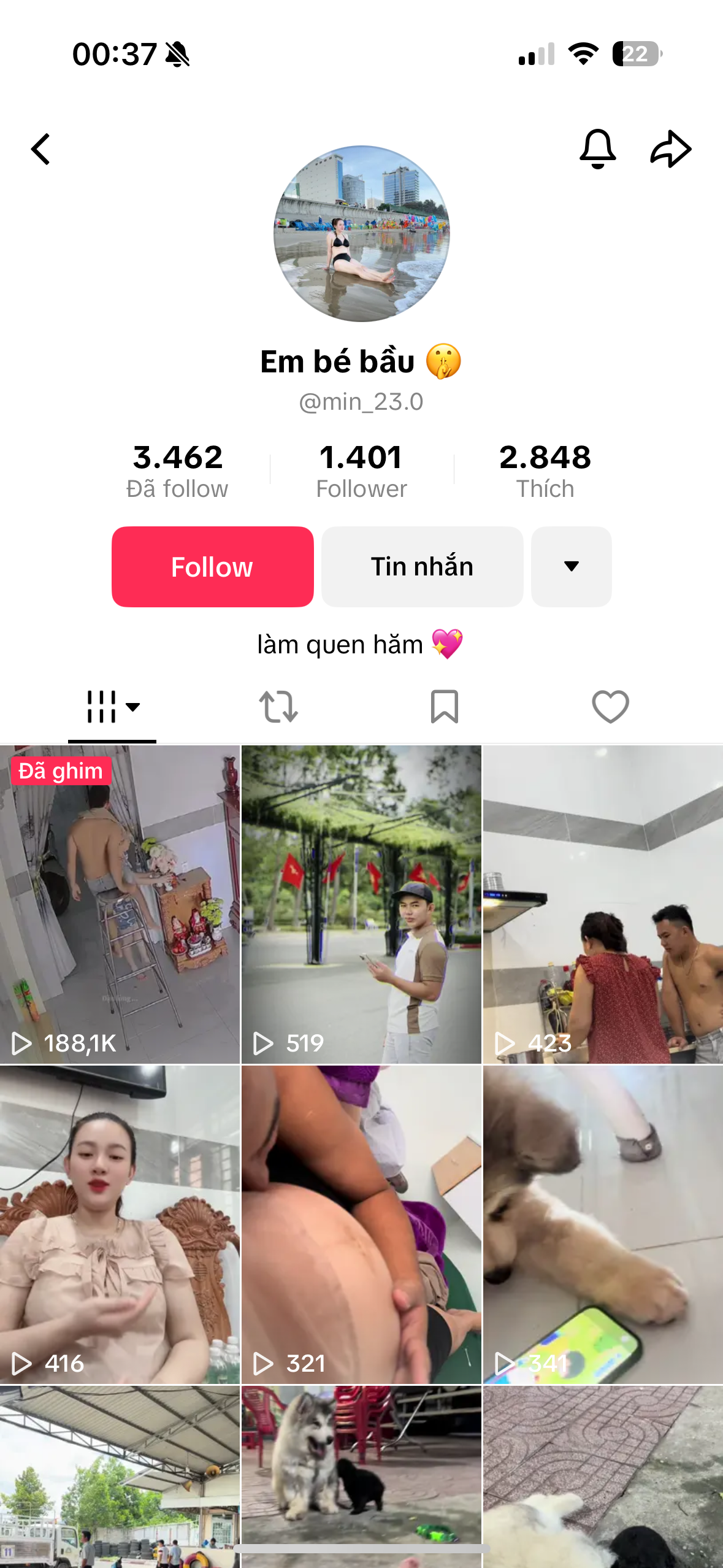The image size is (723, 1568).
Task: Open the notifications bell
Action: tap(597, 149)
